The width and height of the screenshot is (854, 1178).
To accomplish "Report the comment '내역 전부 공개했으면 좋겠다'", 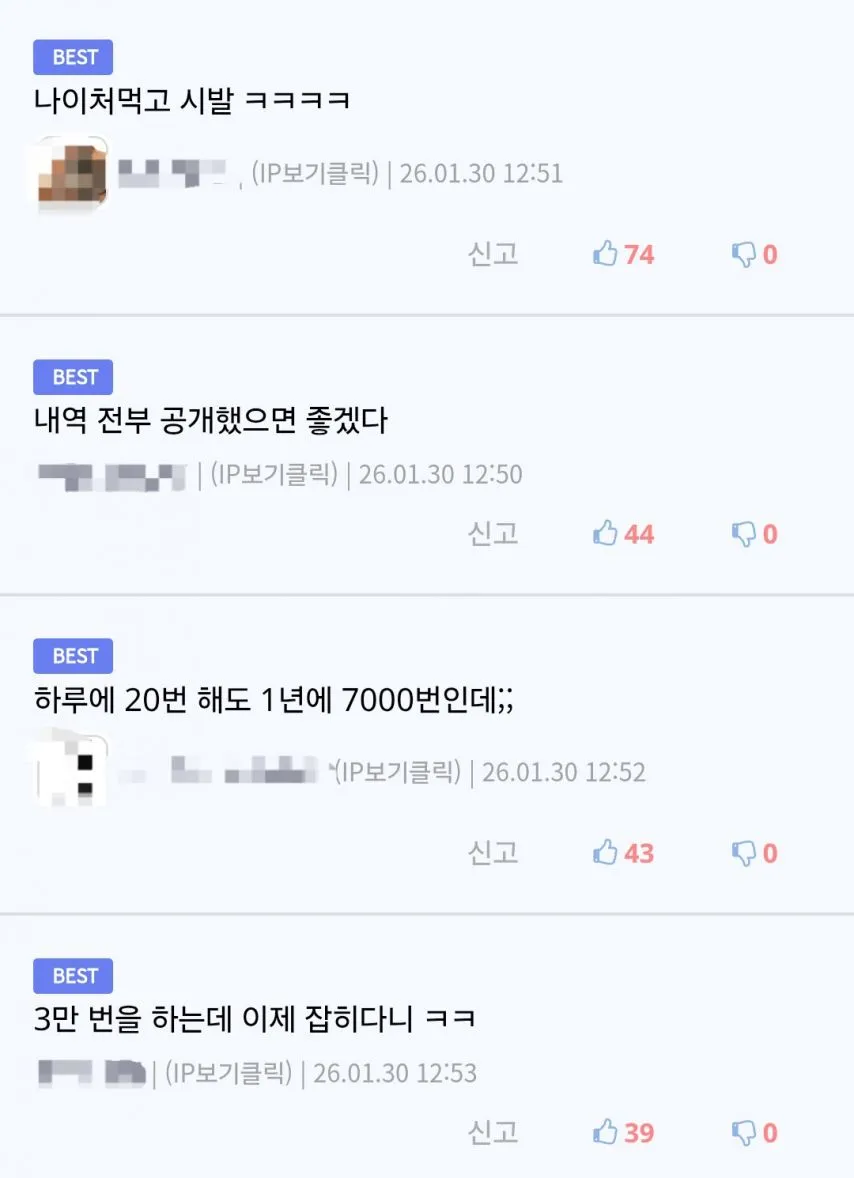I will coord(493,534).
